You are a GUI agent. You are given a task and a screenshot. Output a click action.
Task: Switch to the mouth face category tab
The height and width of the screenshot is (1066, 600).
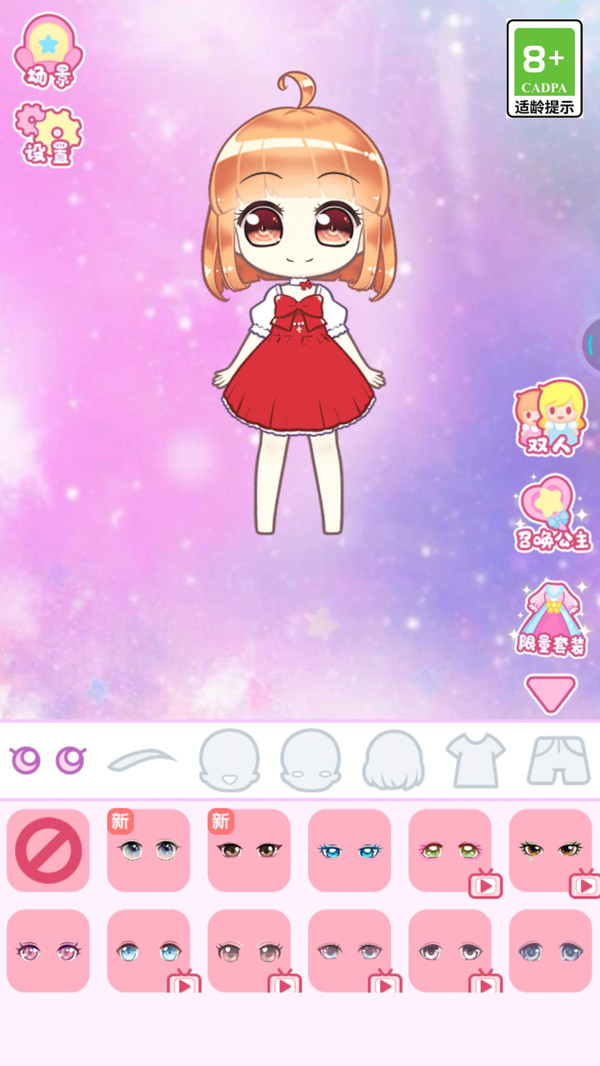tap(229, 761)
